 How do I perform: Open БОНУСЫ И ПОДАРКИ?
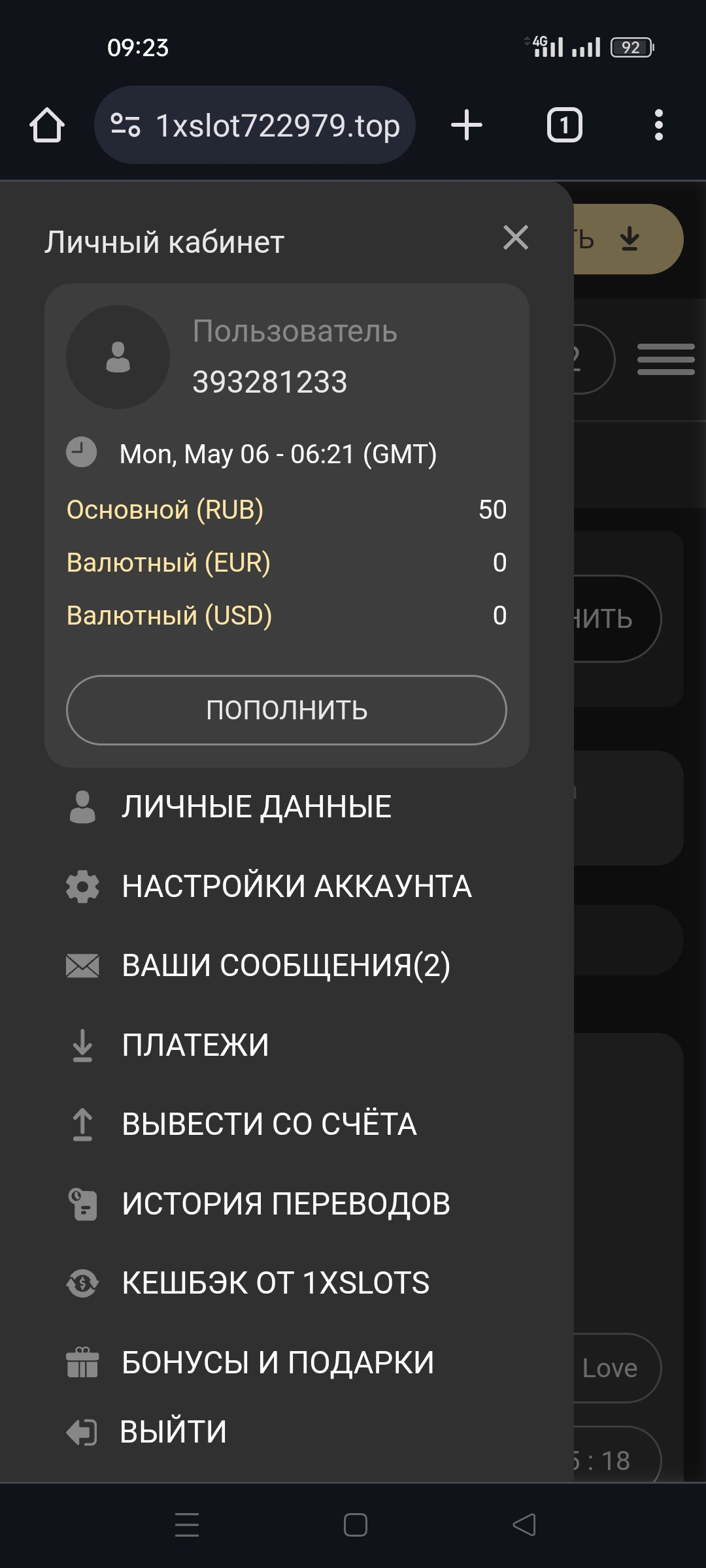[278, 1362]
